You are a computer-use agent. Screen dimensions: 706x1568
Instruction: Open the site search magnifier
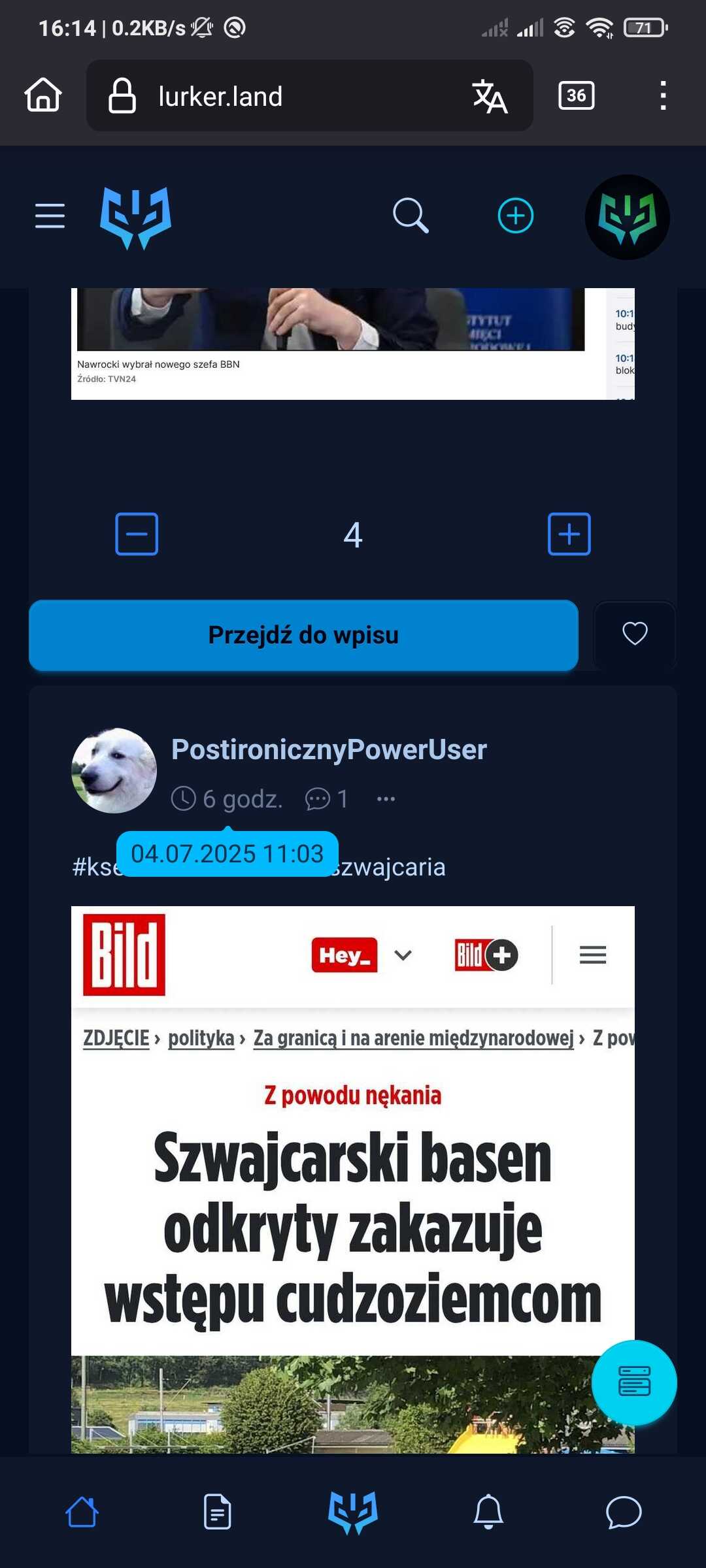point(411,216)
